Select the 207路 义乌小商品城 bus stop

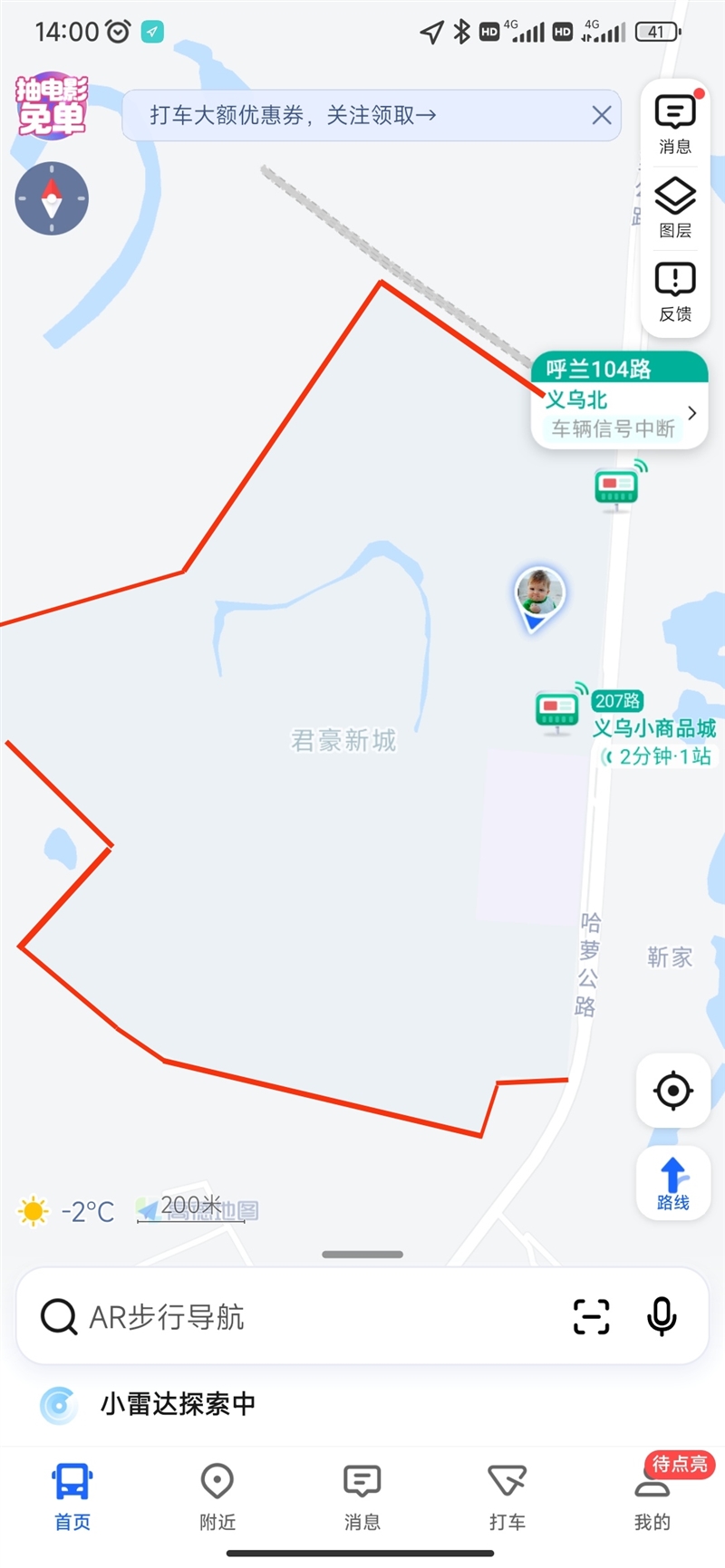tap(654, 728)
